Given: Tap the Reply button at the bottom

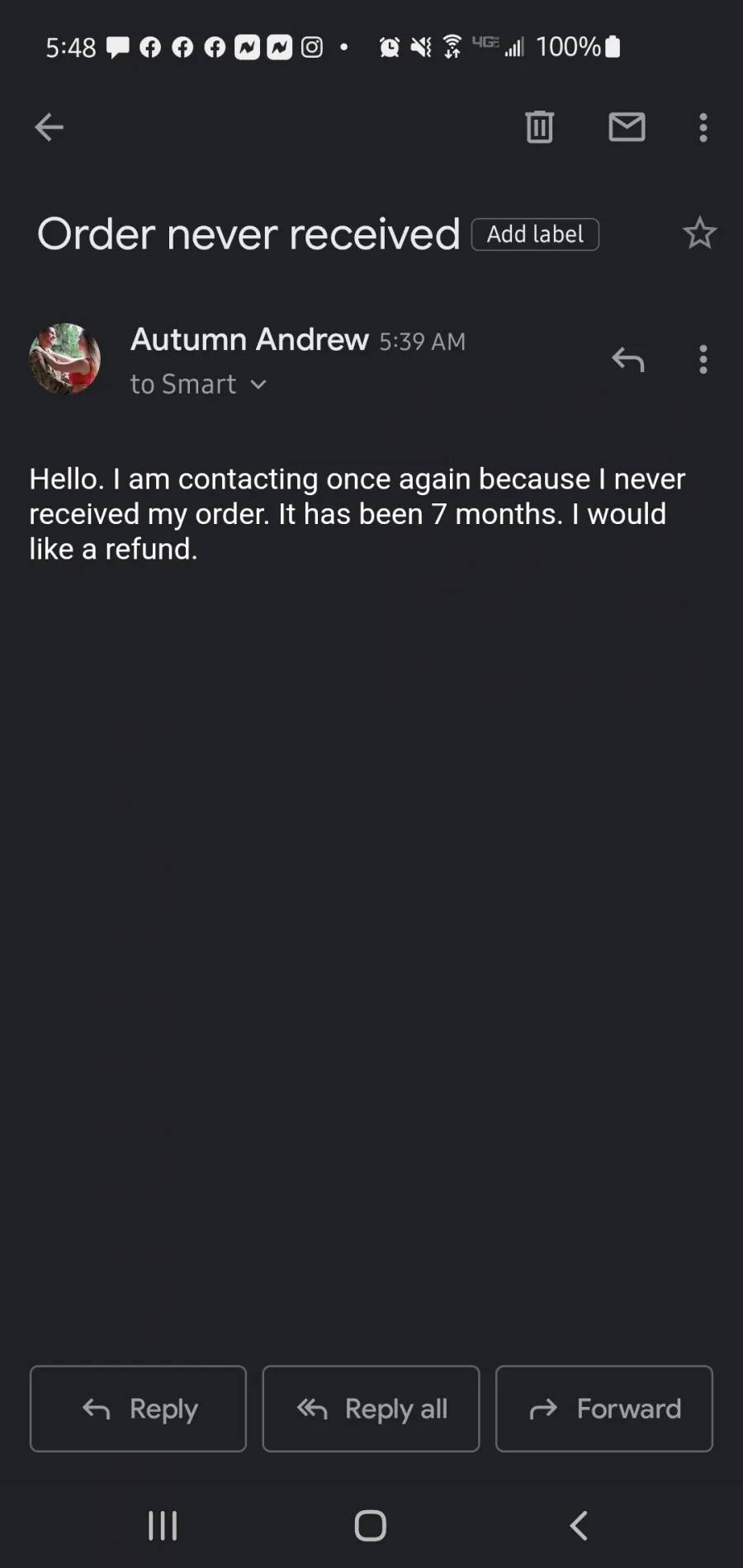Looking at the screenshot, I should (x=138, y=1409).
